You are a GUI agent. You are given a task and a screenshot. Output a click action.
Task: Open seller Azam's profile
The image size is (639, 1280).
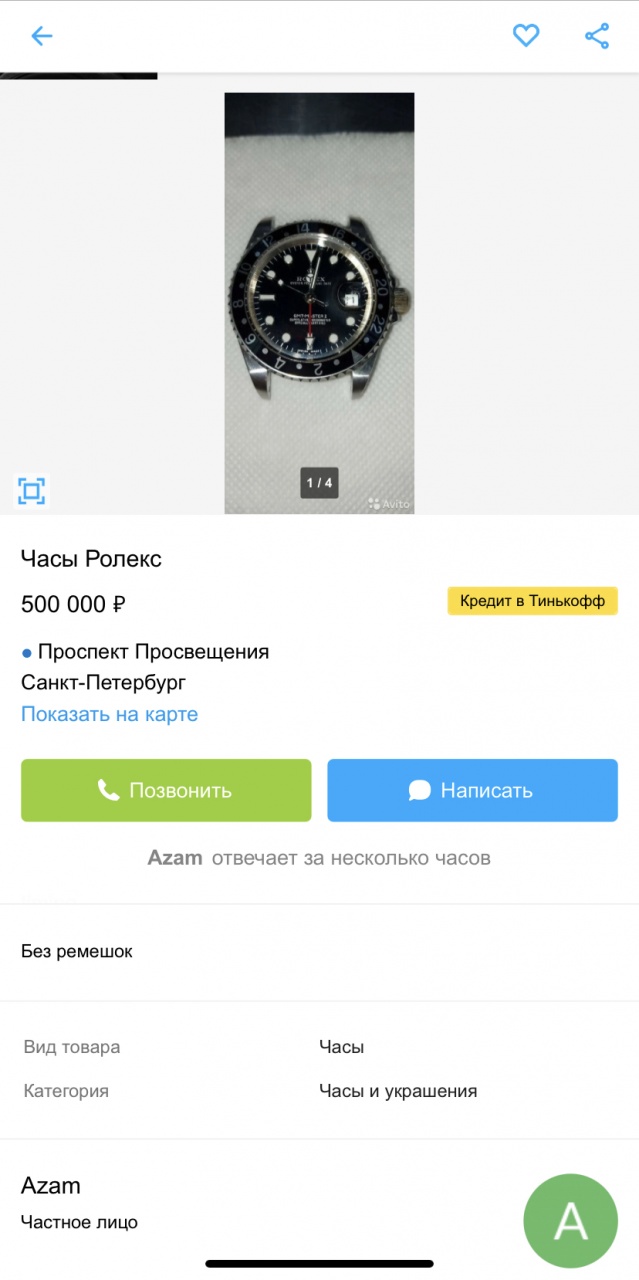tap(51, 1186)
